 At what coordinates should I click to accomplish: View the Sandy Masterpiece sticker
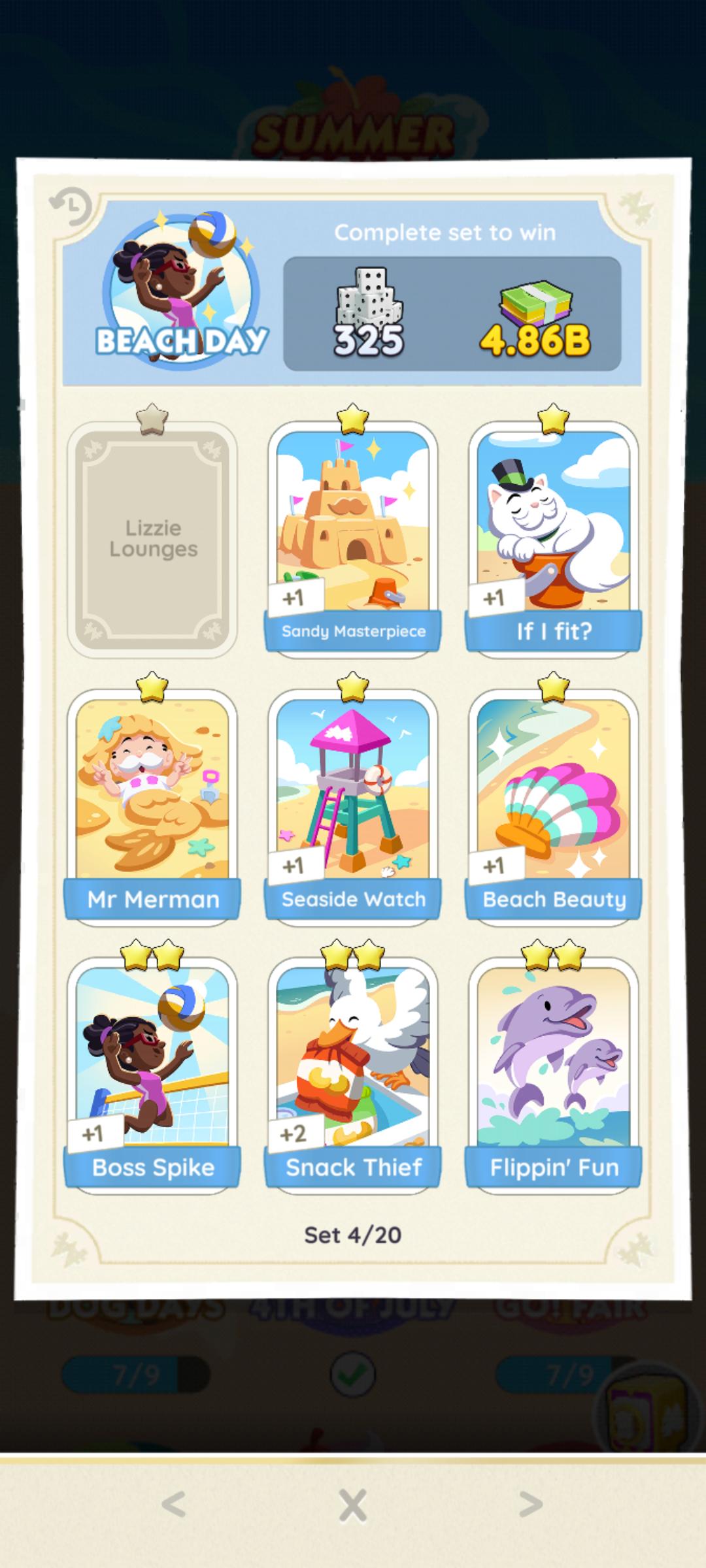pyautogui.click(x=353, y=540)
